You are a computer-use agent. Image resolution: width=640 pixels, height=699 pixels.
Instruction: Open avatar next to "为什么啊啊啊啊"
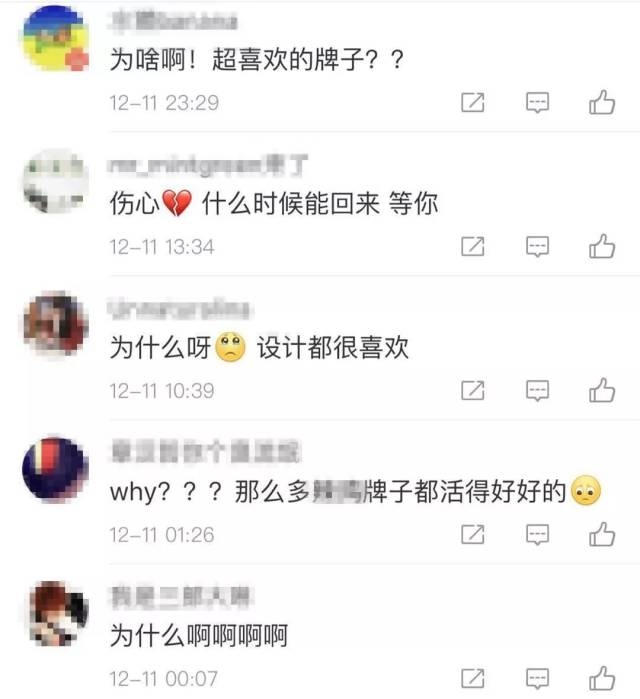[54, 612]
